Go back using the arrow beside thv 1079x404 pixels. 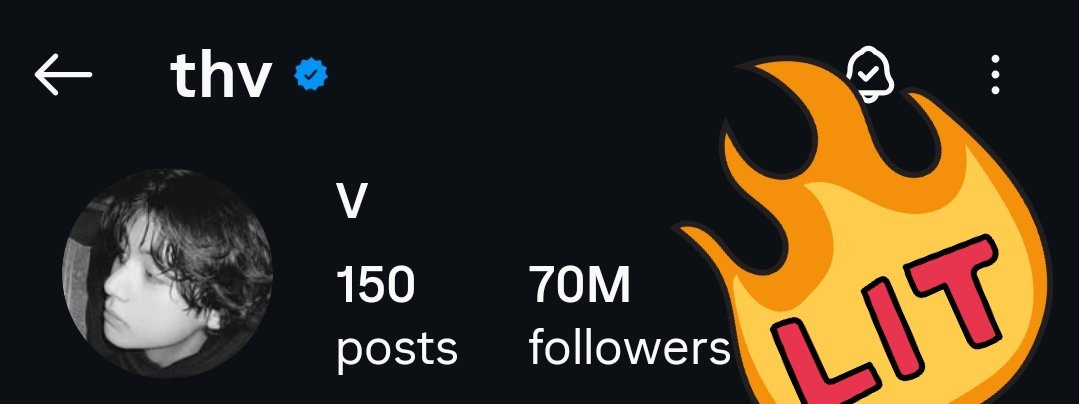pos(63,74)
